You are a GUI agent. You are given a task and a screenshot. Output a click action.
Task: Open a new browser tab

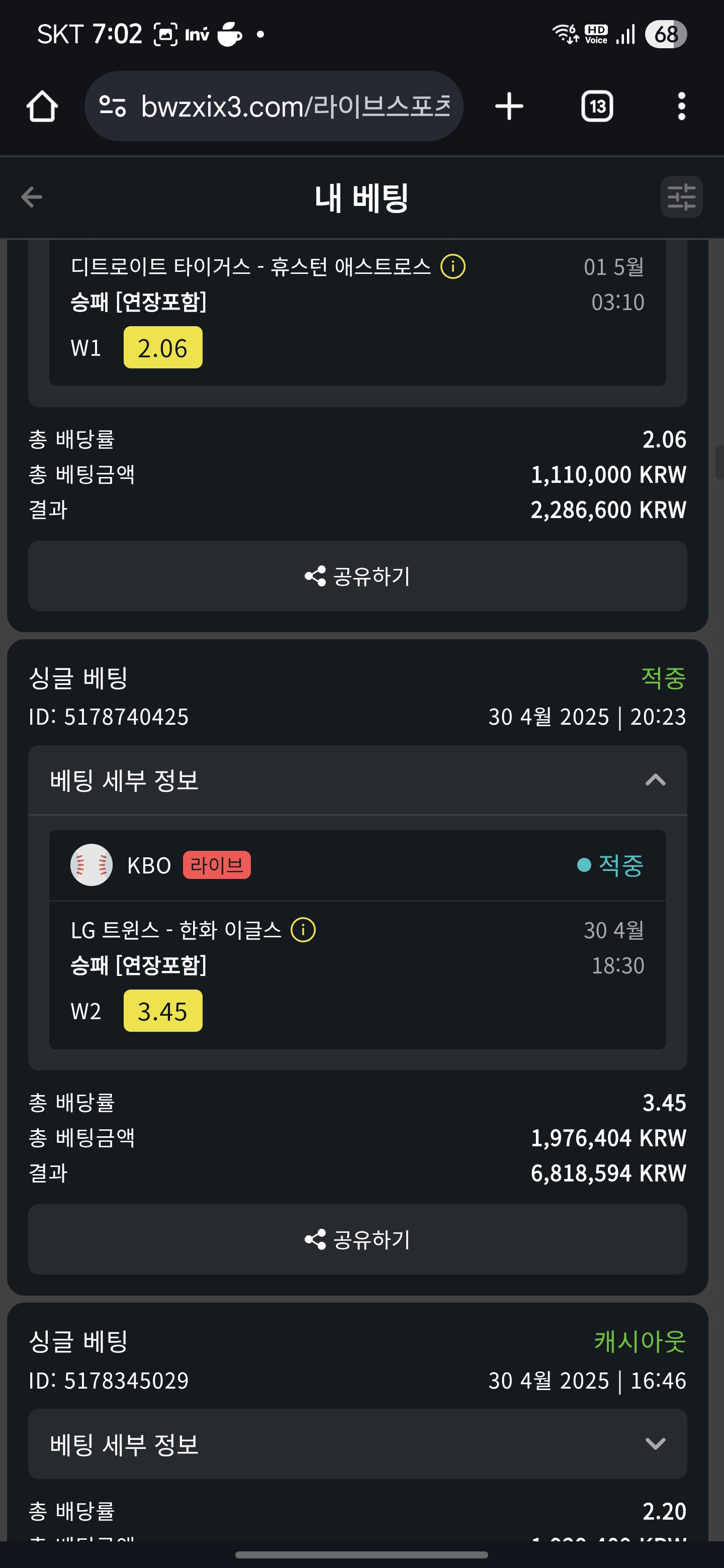[x=509, y=107]
